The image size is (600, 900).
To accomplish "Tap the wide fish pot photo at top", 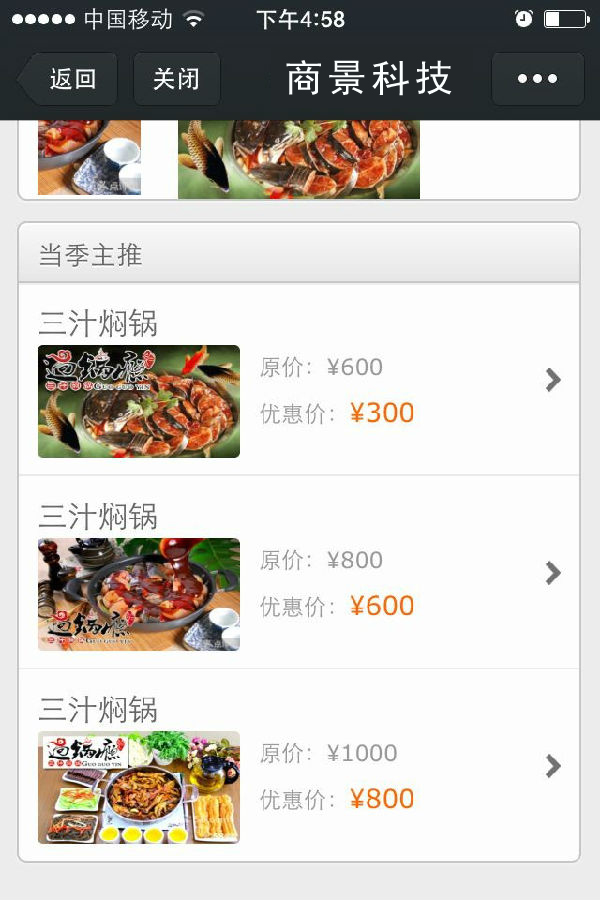I will pos(299,160).
